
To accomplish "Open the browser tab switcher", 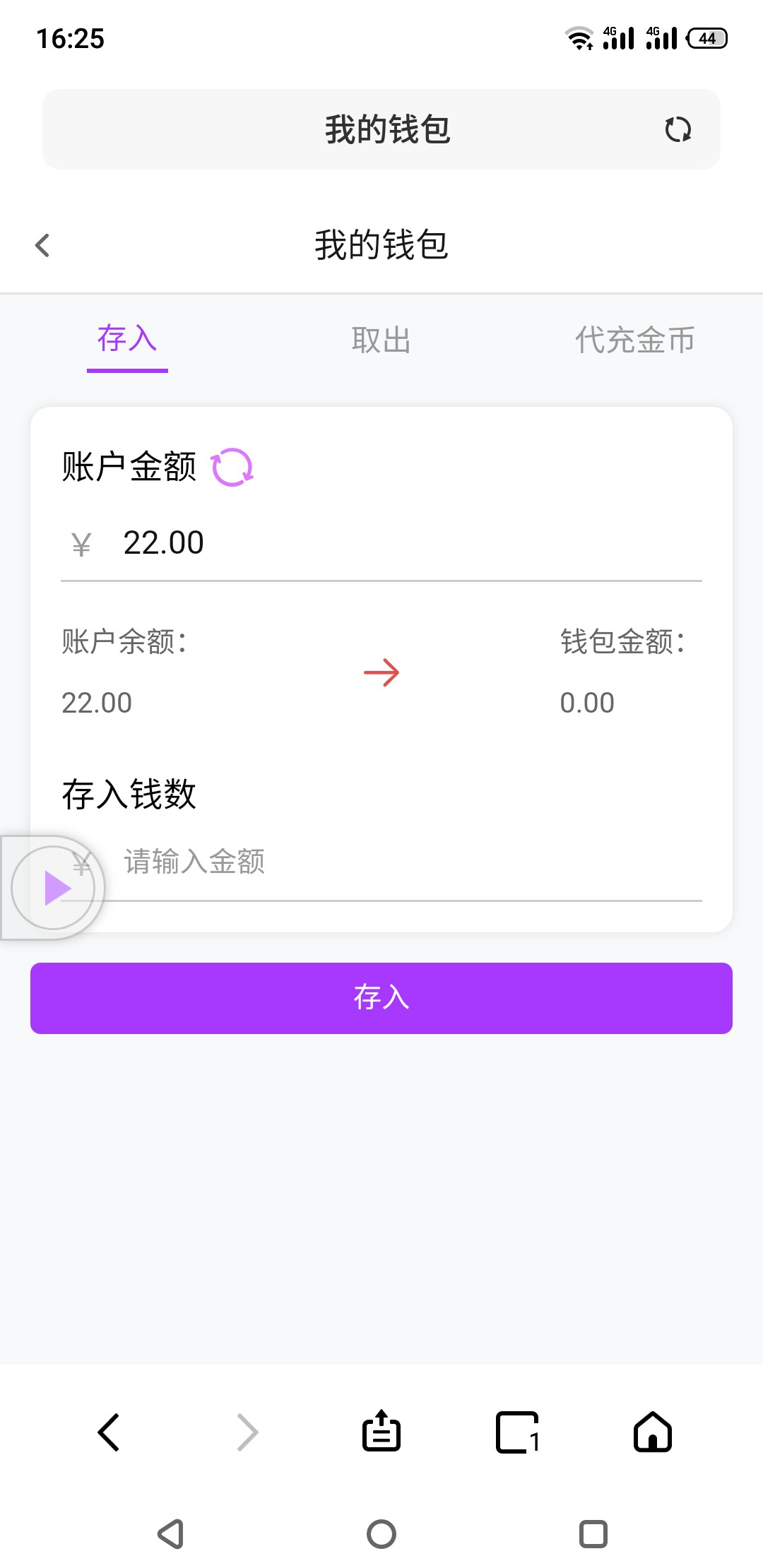I will click(517, 1432).
